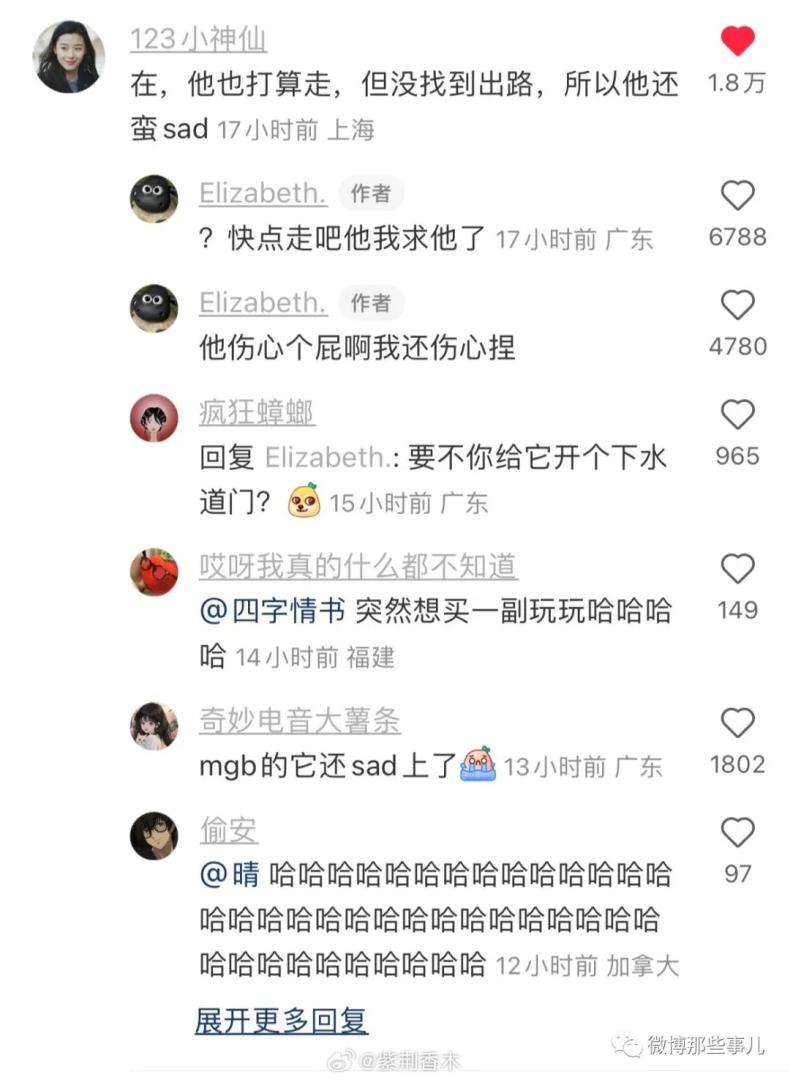Expand more replies via 展开更多回复

[x=281, y=1021]
